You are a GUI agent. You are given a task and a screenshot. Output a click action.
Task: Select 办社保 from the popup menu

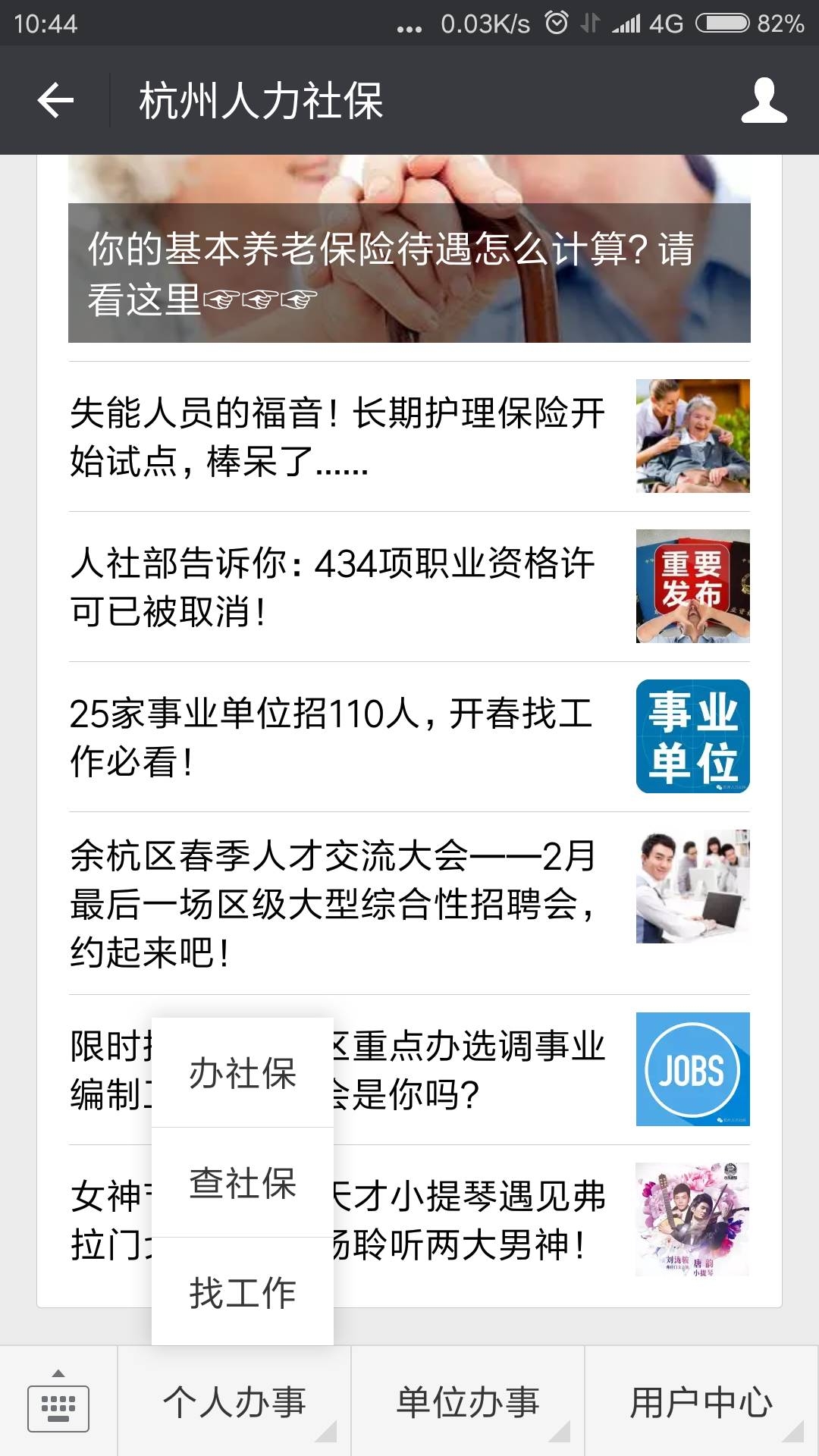240,1072
